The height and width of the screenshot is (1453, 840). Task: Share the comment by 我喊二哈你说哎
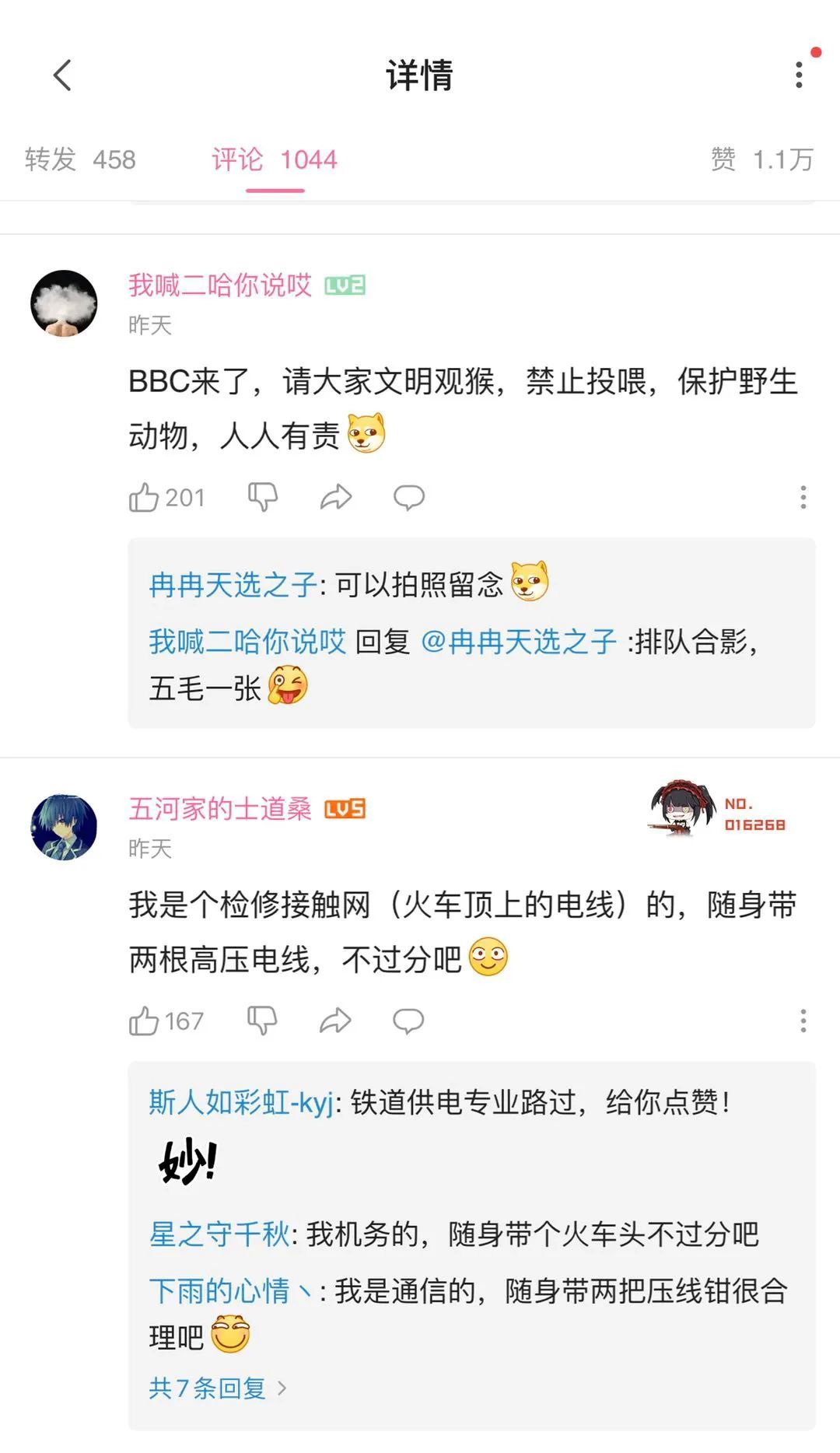(x=336, y=497)
